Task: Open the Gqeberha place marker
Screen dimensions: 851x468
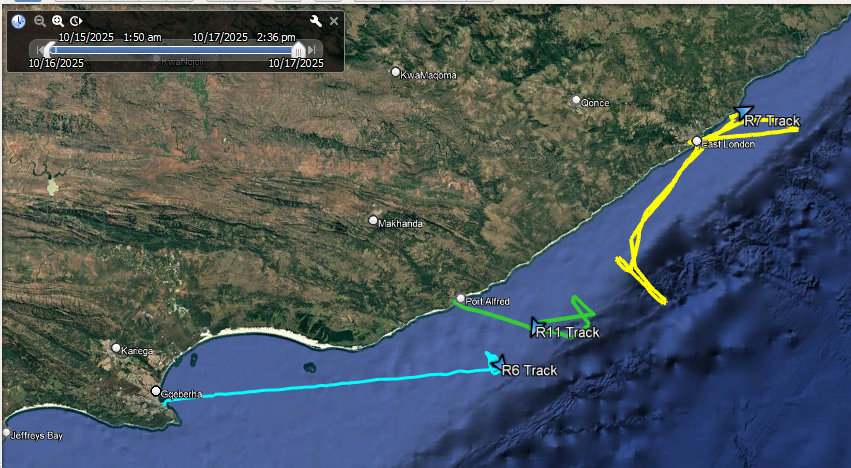Action: click(x=156, y=391)
